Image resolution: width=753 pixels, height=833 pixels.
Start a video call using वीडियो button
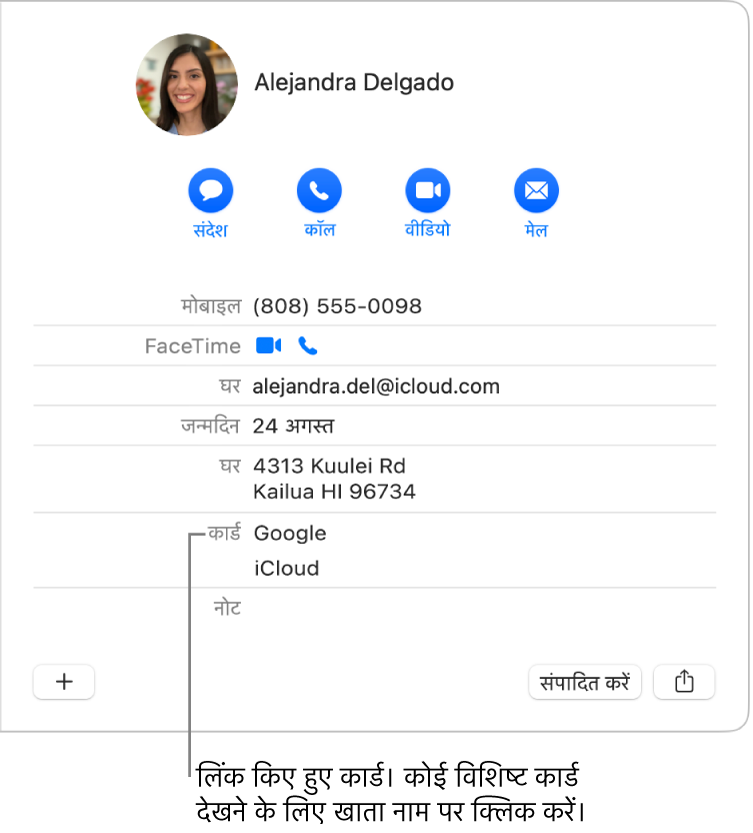[x=427, y=190]
